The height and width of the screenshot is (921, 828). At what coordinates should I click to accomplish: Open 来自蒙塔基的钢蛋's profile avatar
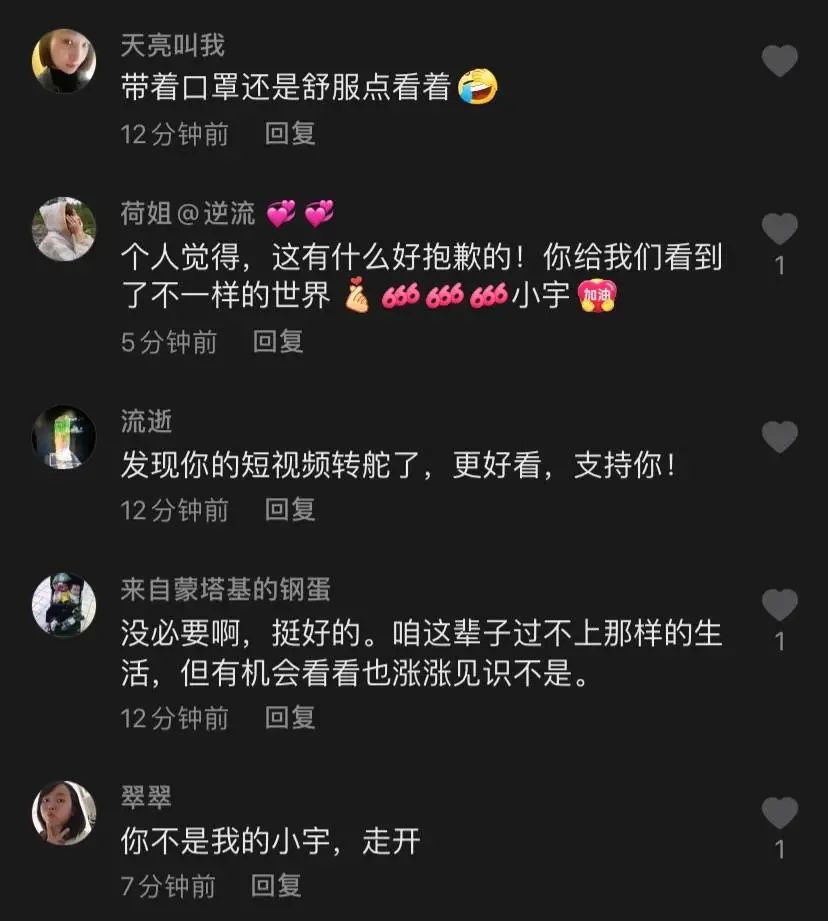pos(64,604)
